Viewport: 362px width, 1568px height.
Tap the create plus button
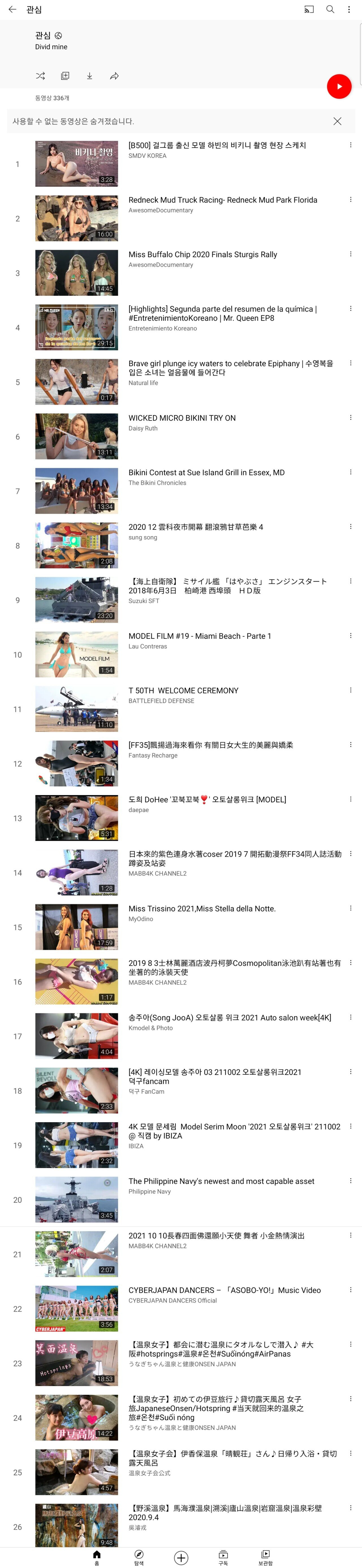pyautogui.click(x=181, y=1557)
